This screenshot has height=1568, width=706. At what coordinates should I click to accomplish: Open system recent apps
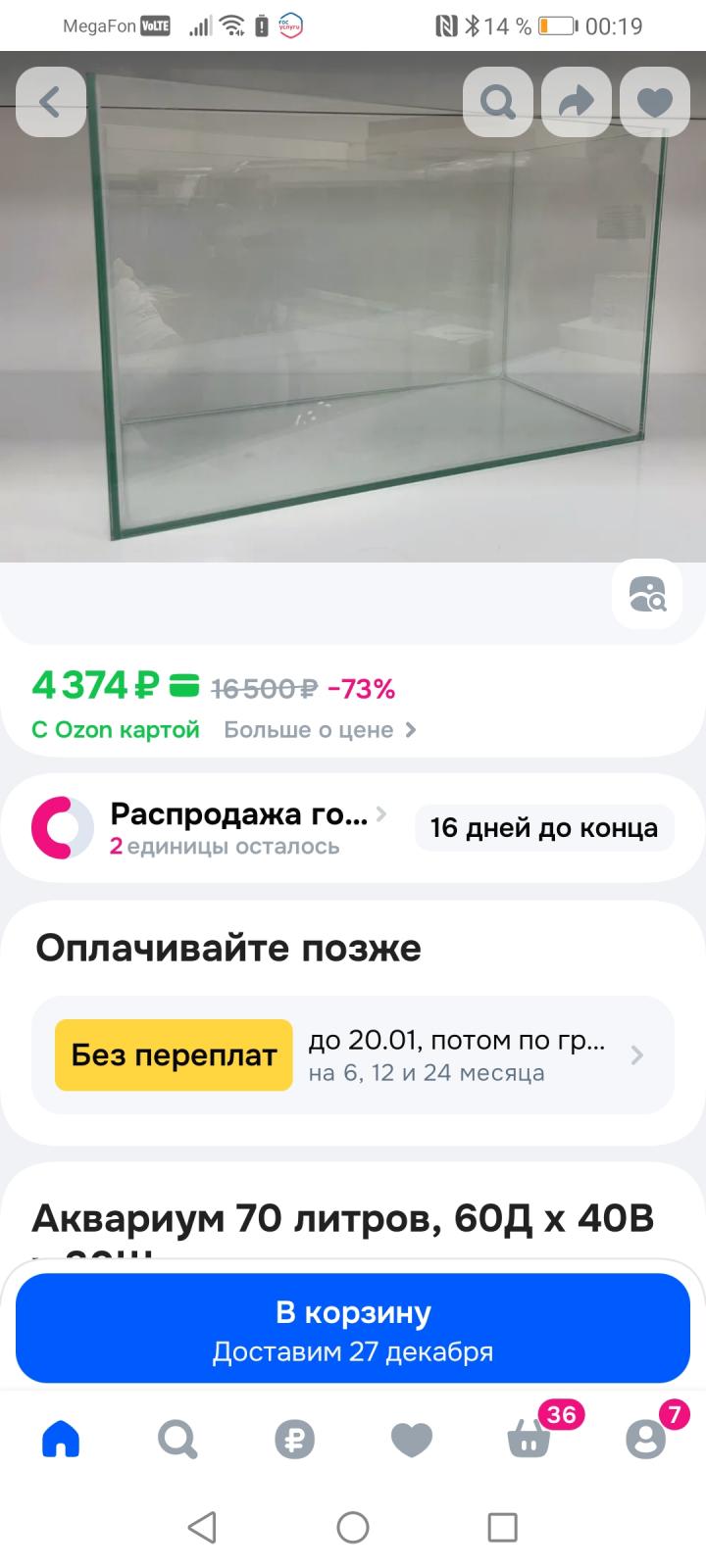(502, 1527)
